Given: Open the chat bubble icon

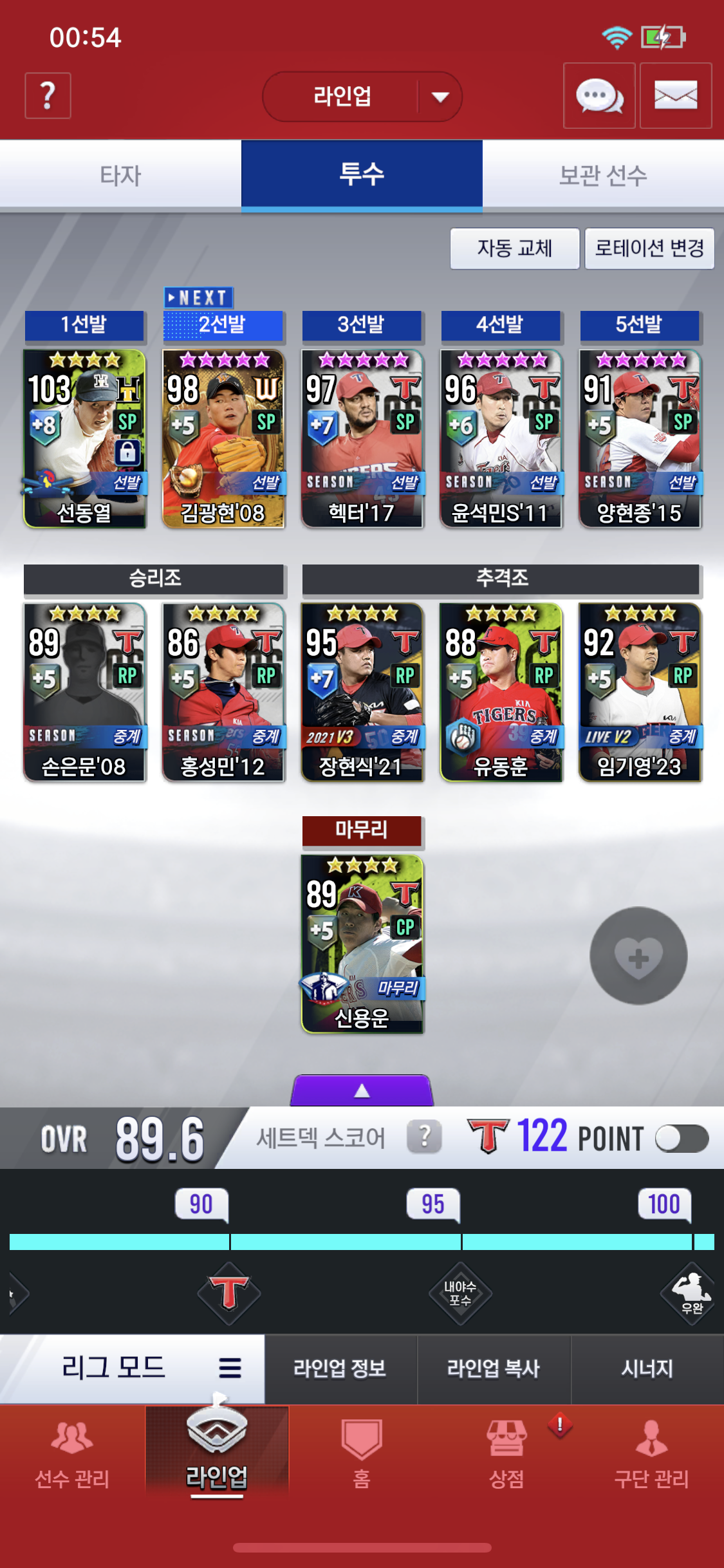Looking at the screenshot, I should pyautogui.click(x=599, y=95).
